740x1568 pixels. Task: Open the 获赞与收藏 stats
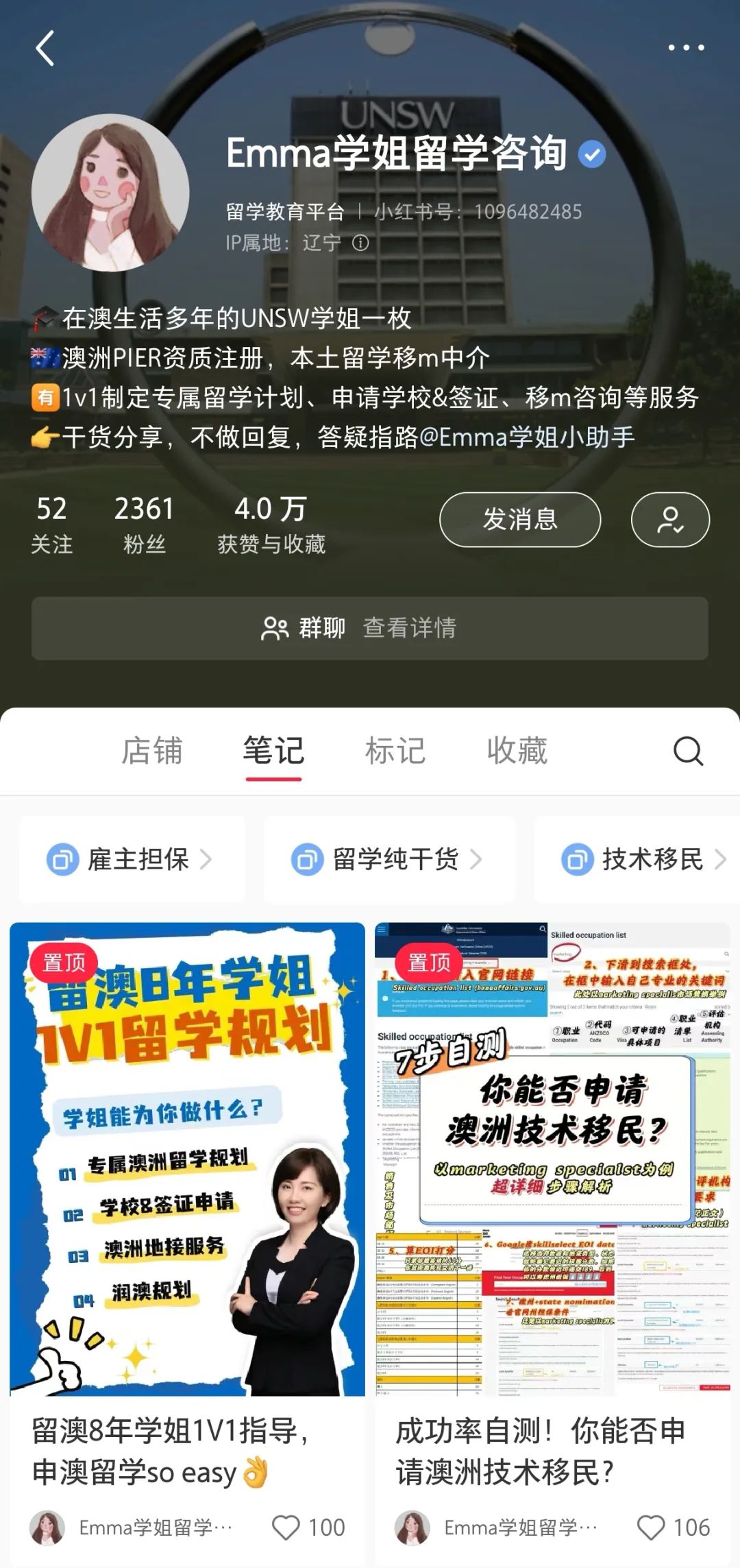click(x=271, y=524)
